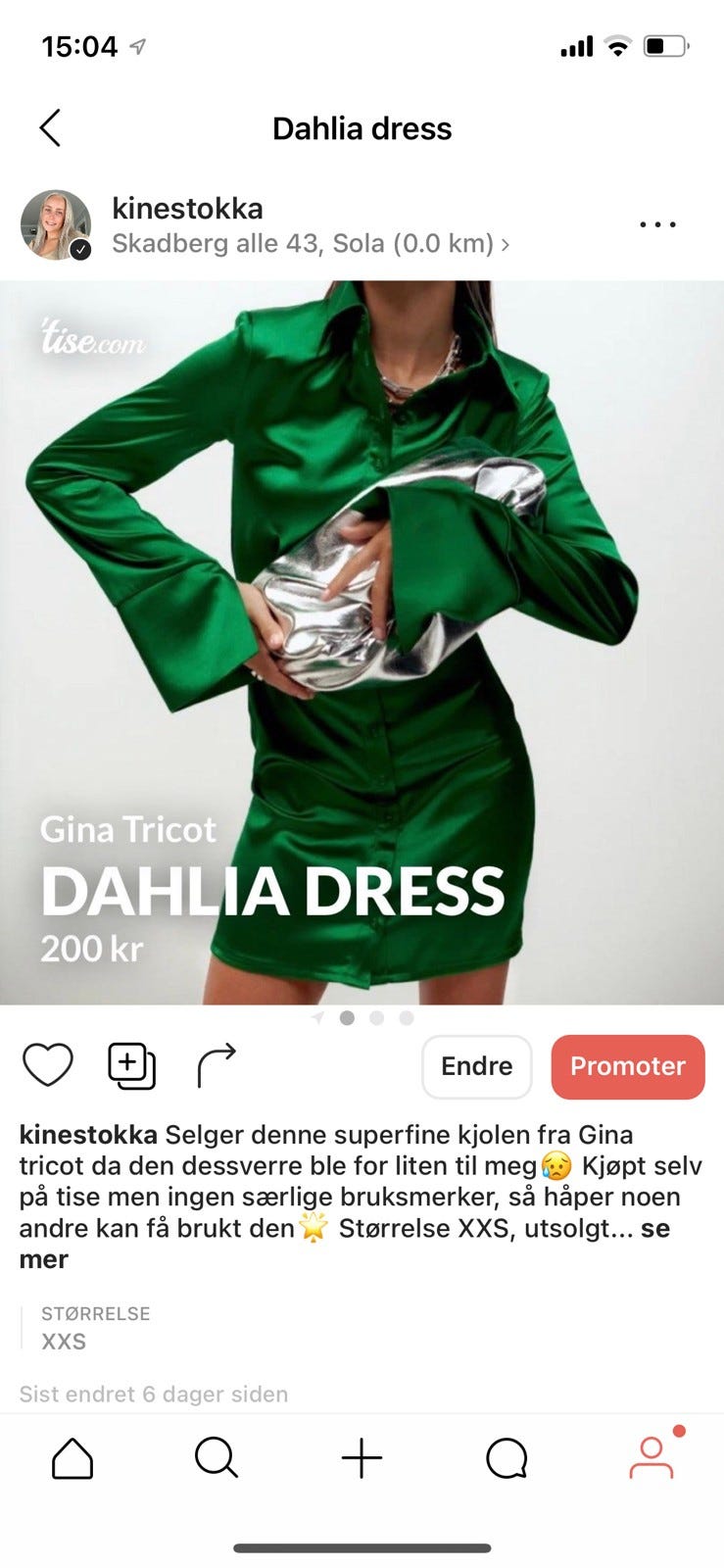The height and width of the screenshot is (1568, 724).
Task: Edit the listing via Endre
Action: pyautogui.click(x=477, y=1066)
